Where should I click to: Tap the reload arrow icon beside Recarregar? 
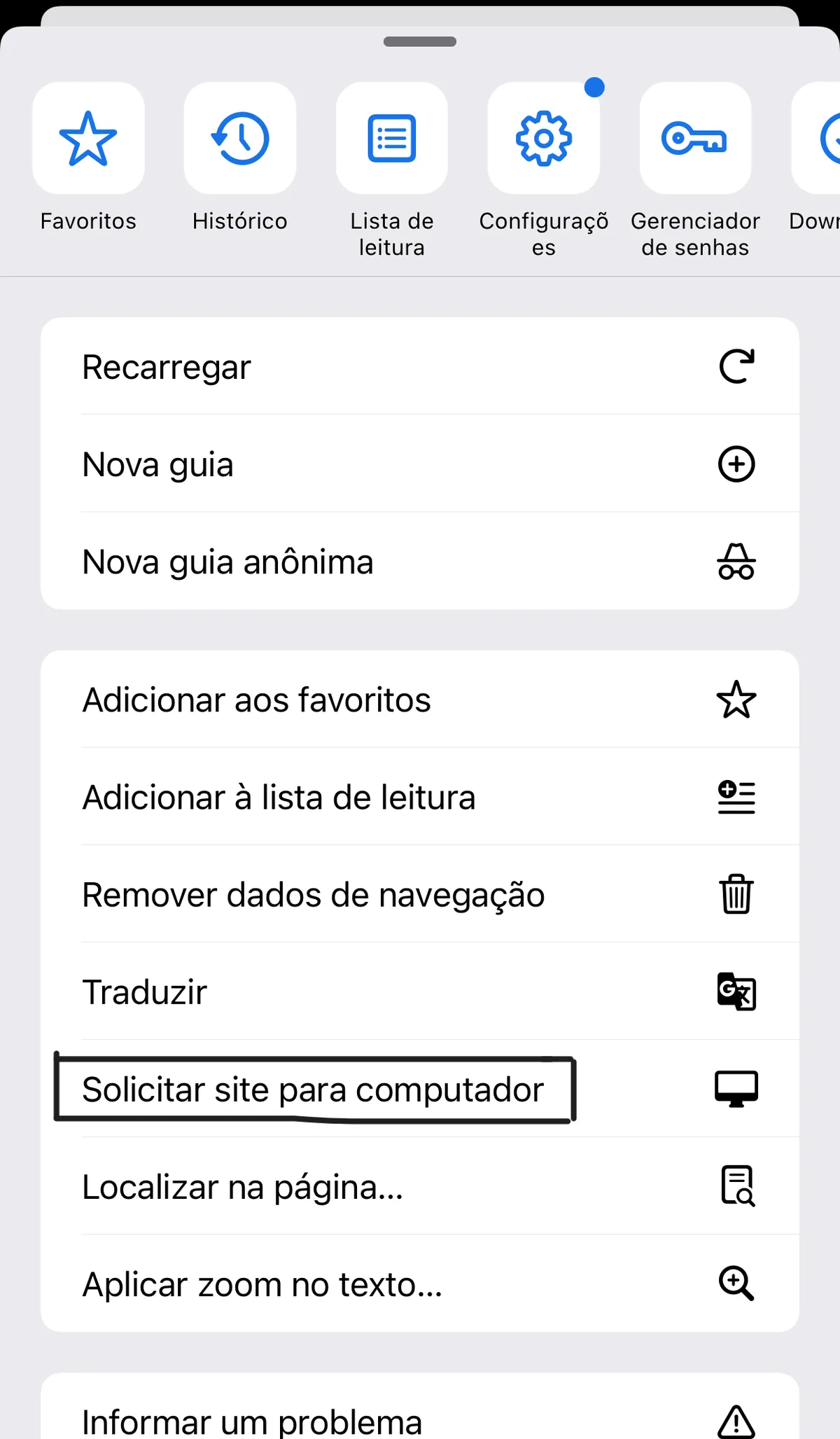737,366
